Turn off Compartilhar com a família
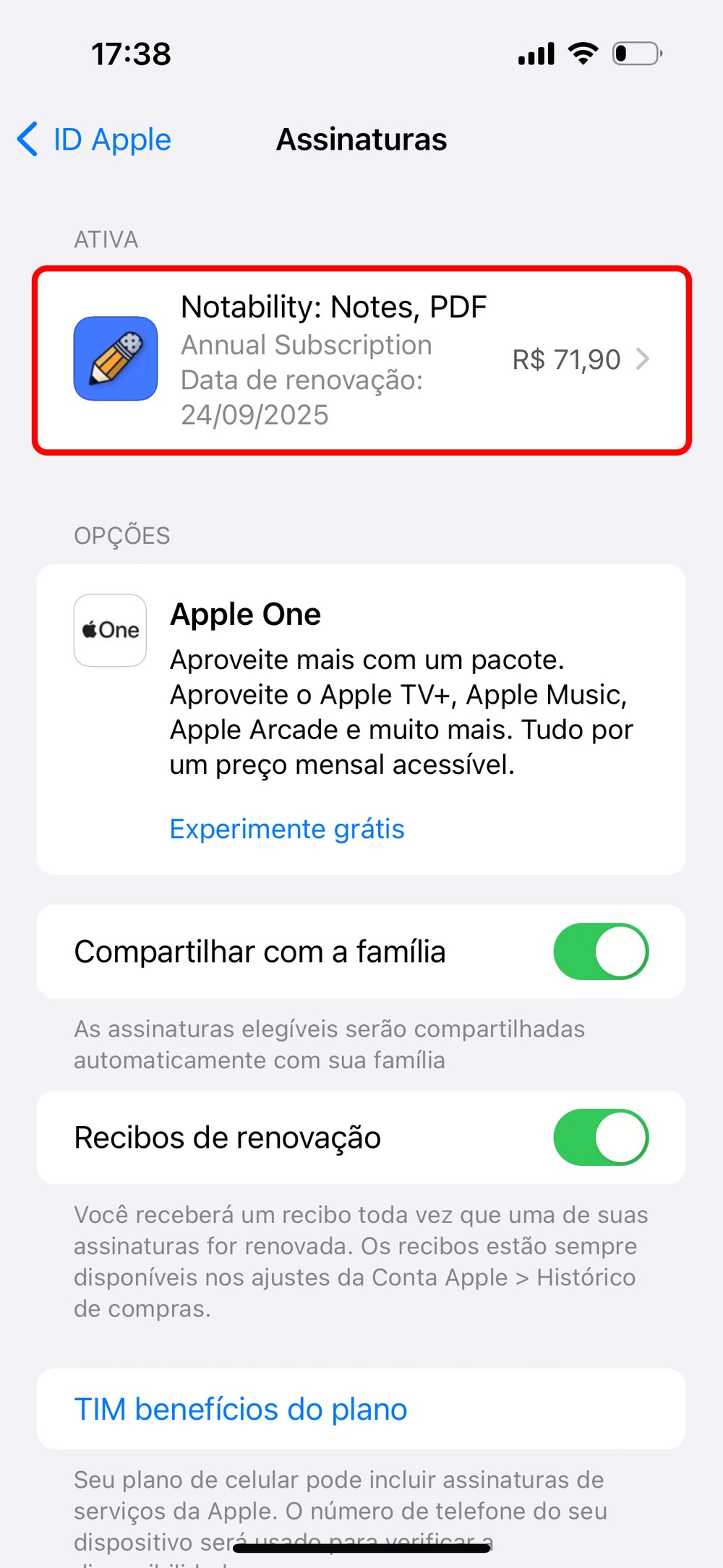The width and height of the screenshot is (723, 1568). click(600, 952)
